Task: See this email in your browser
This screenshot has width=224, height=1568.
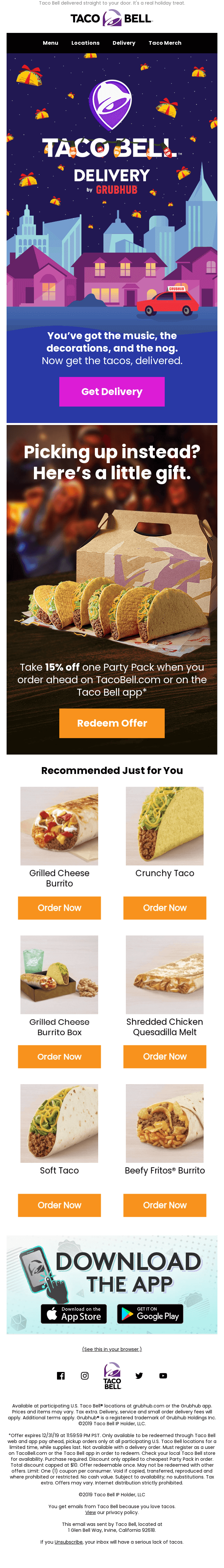Action: click(x=112, y=1350)
